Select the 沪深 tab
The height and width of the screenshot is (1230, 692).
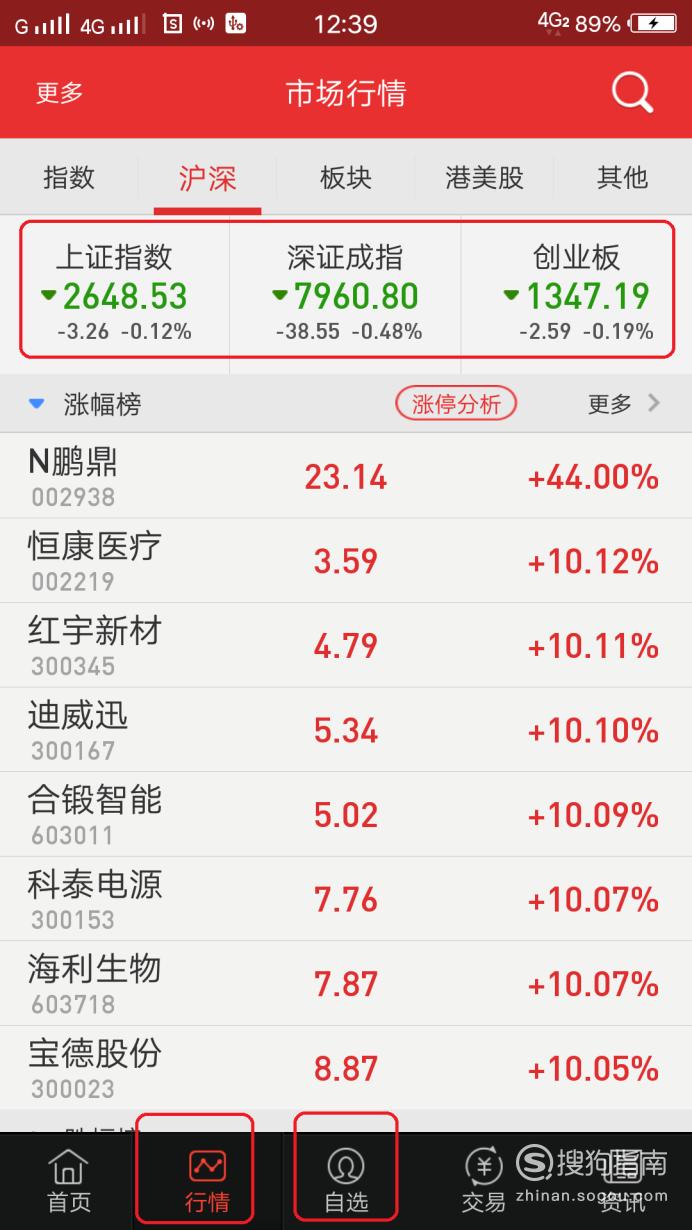pyautogui.click(x=207, y=178)
